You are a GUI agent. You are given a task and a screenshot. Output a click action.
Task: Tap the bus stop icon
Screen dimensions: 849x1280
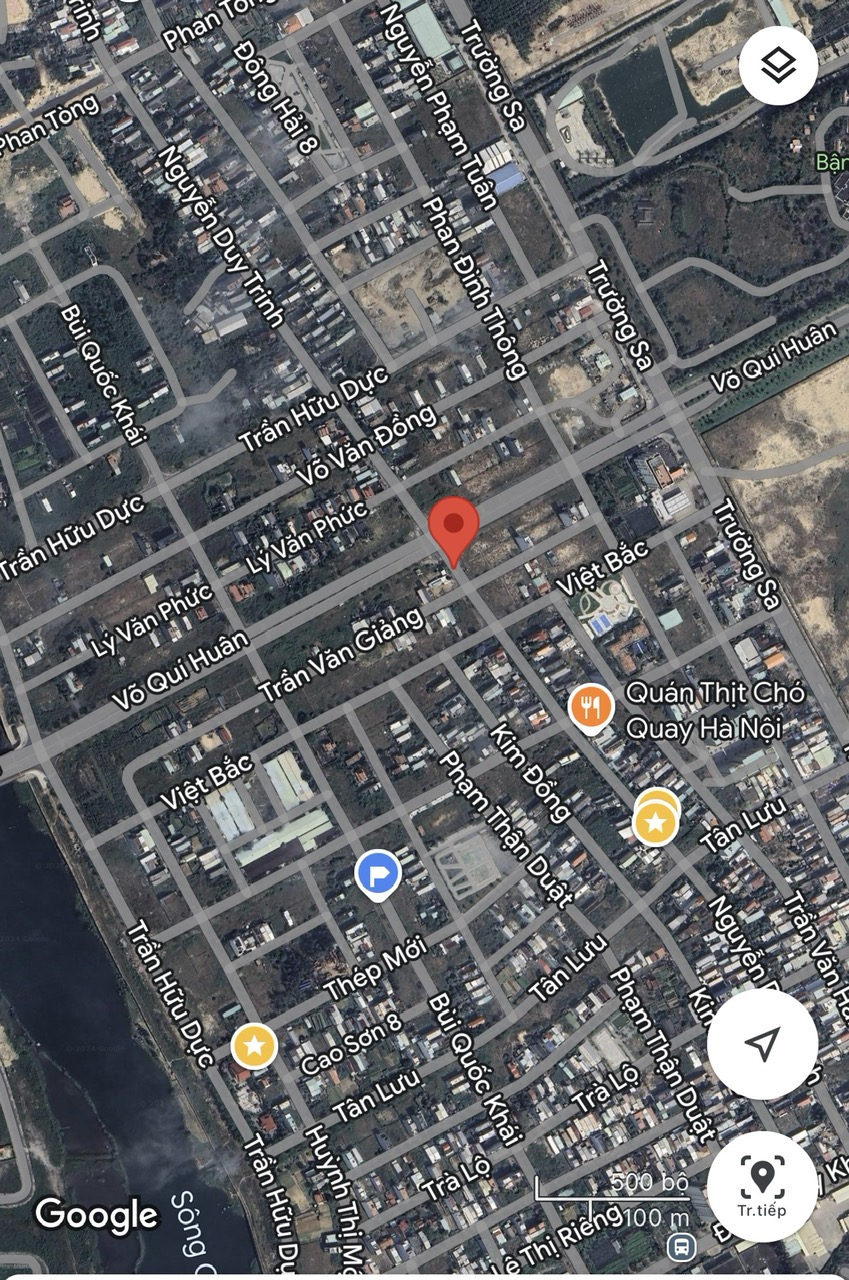(x=682, y=1246)
